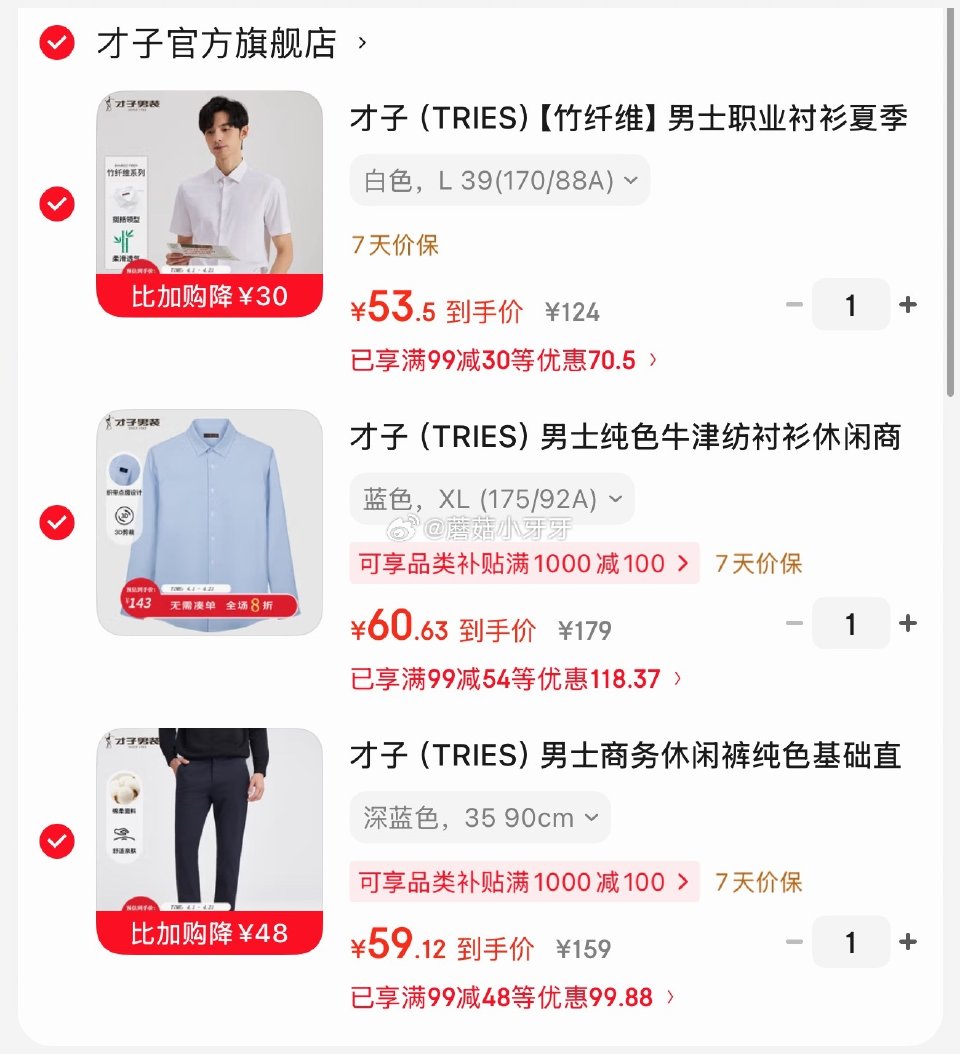
Task: Open the 白色 L 39 size selector dropdown
Action: click(498, 180)
